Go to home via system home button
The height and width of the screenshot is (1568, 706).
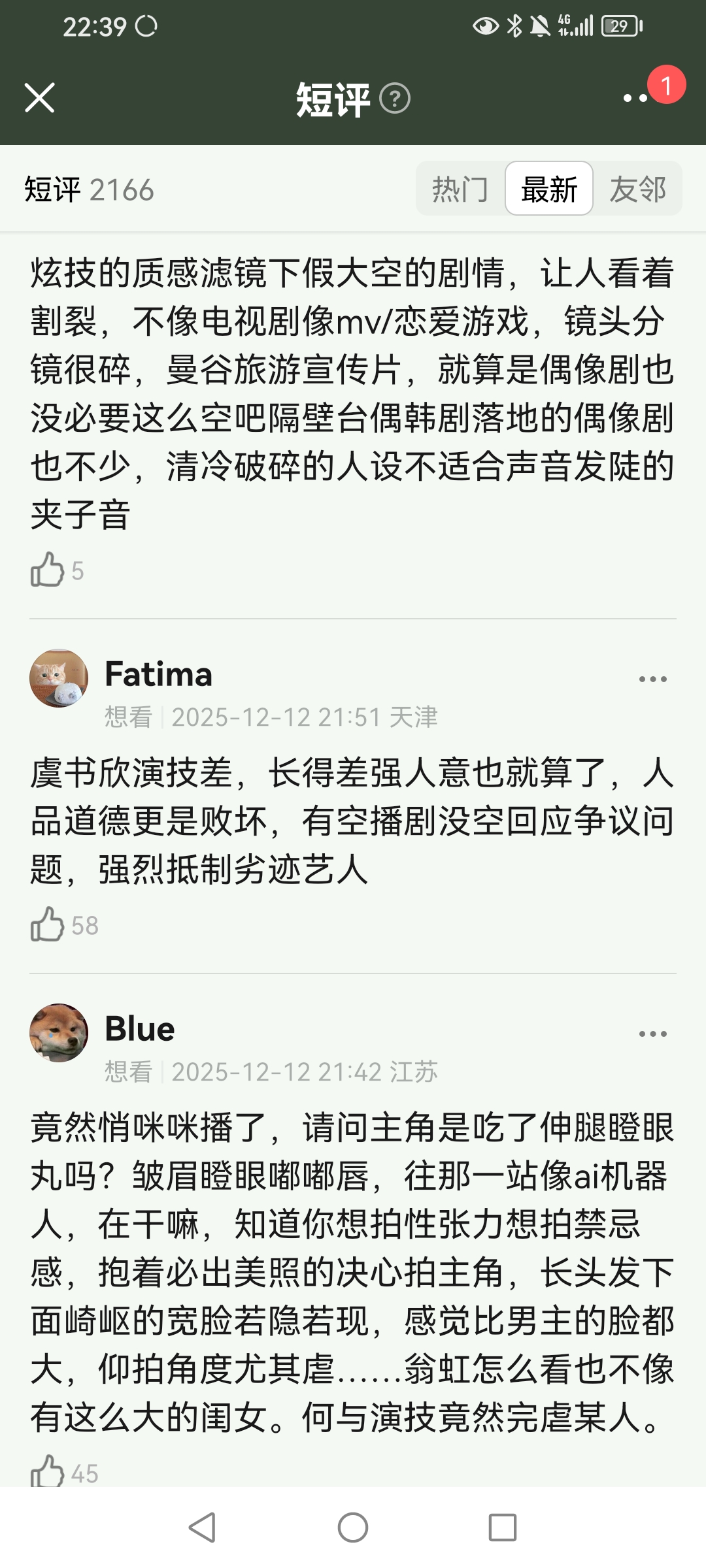point(353,1527)
